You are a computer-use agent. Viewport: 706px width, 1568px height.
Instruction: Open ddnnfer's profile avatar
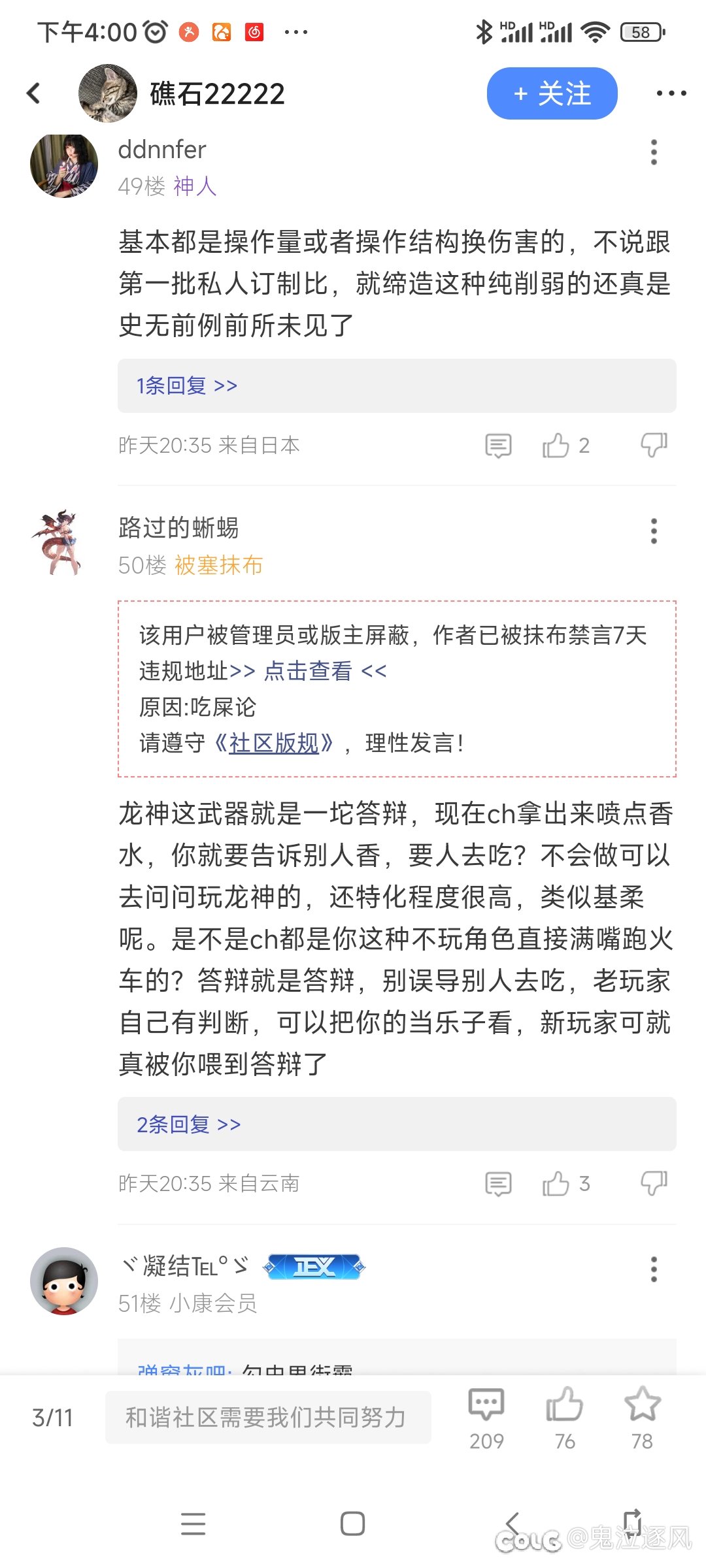coord(64,166)
